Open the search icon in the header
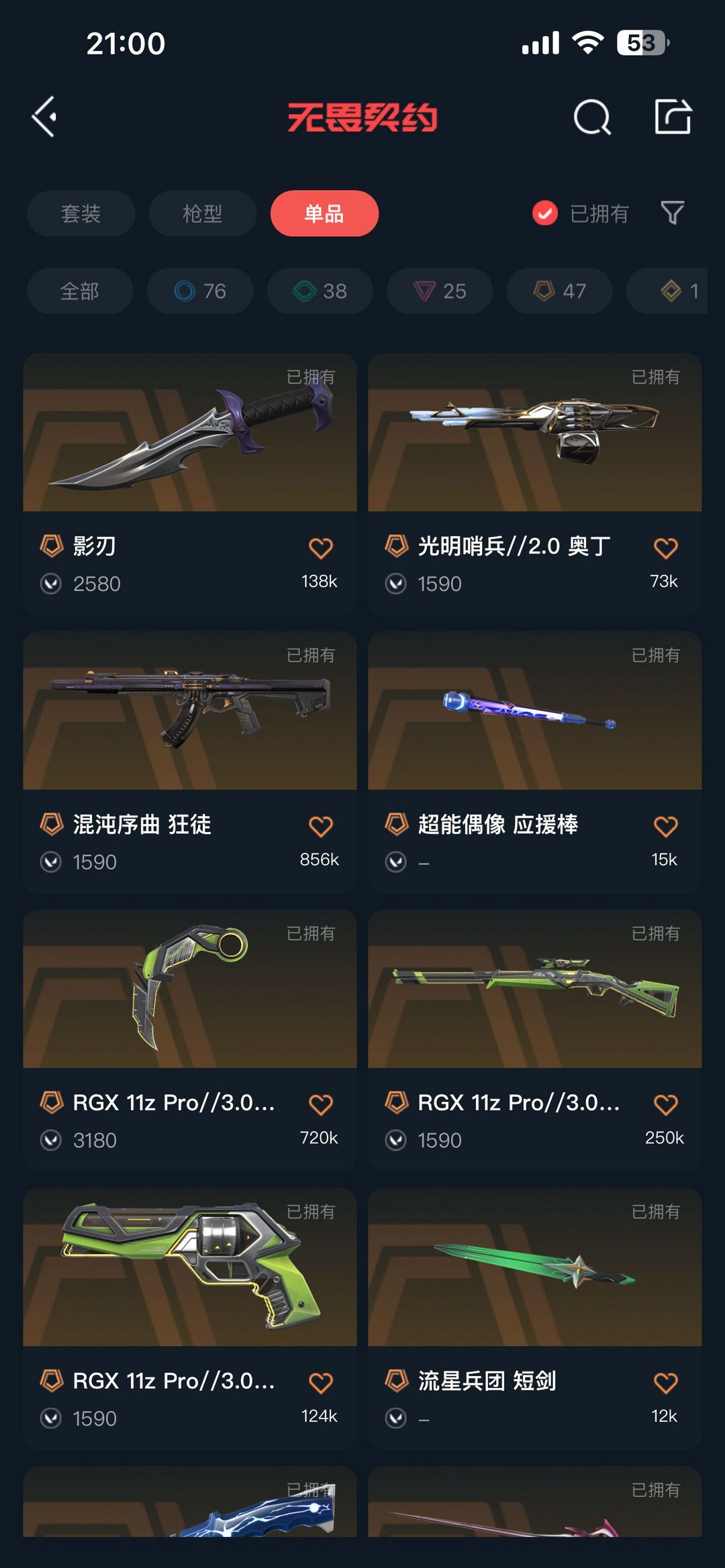The image size is (725, 1568). coord(592,117)
